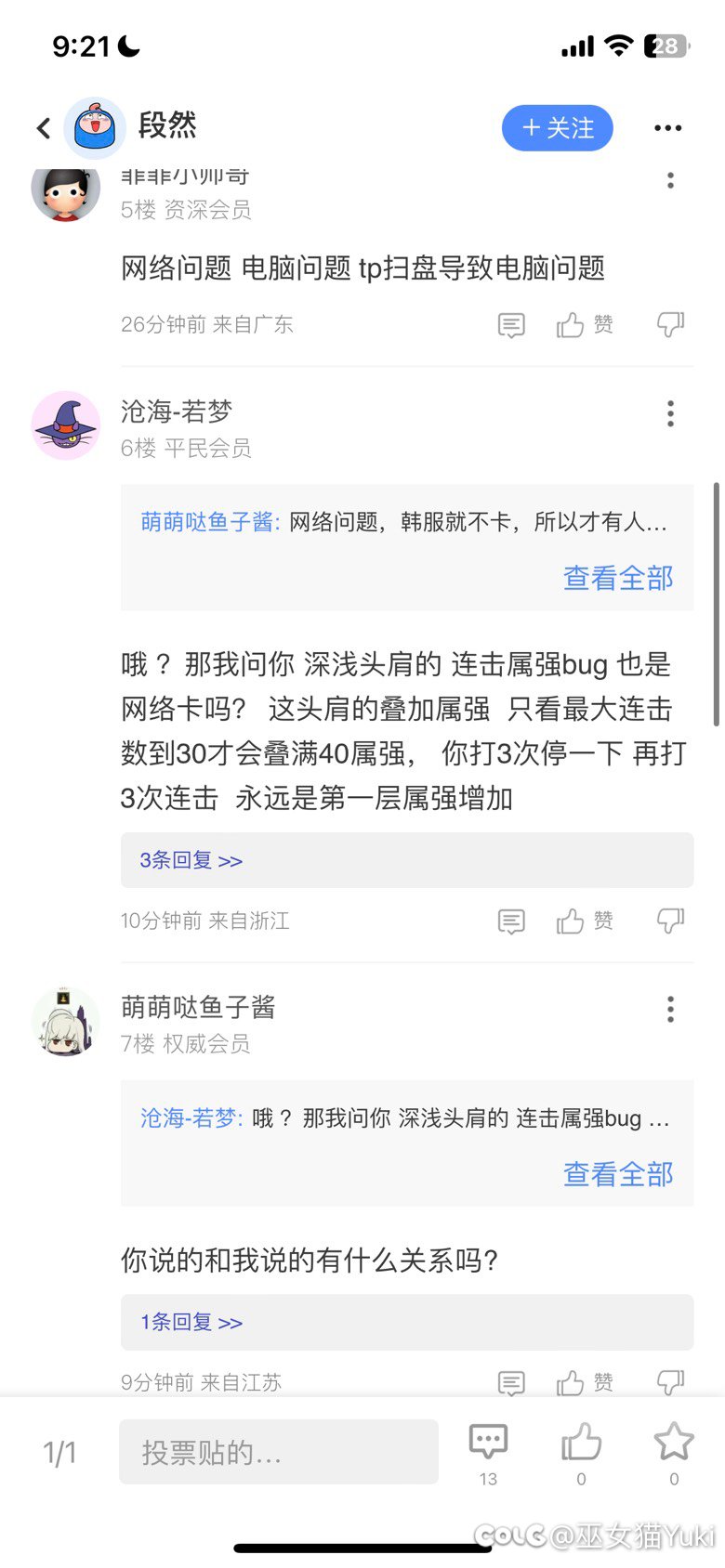Open 段然's profile avatar

[x=94, y=128]
